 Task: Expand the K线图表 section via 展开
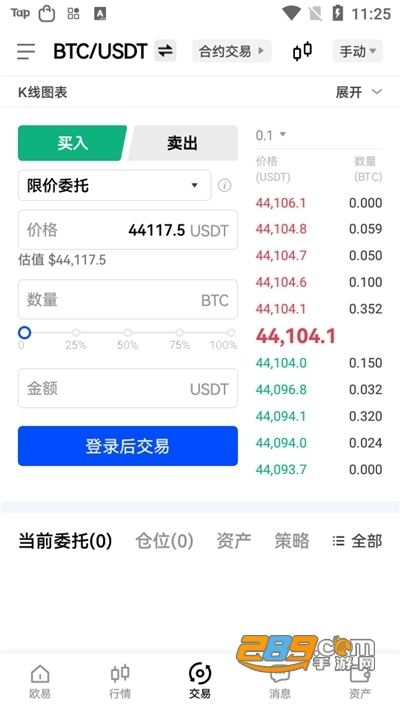click(x=358, y=92)
